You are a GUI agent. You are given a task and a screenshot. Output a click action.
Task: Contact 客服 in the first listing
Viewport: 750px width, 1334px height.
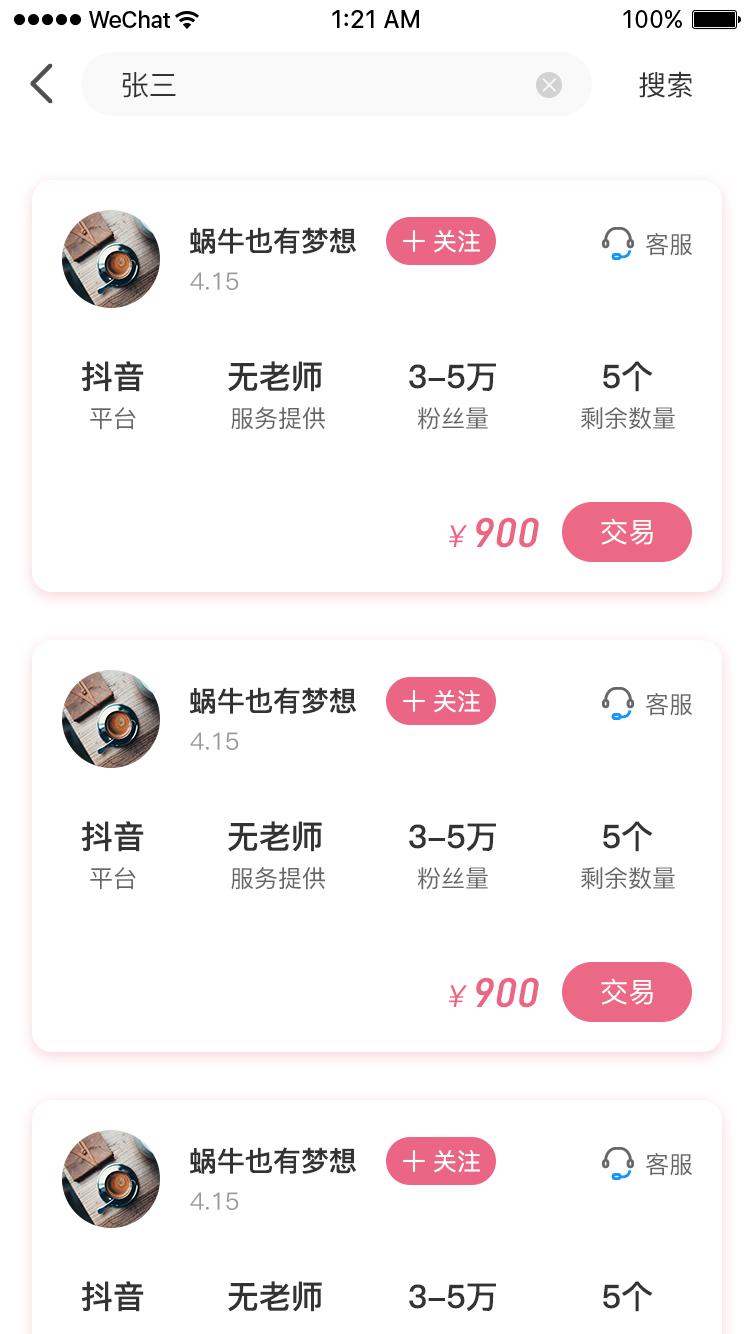[x=647, y=243]
